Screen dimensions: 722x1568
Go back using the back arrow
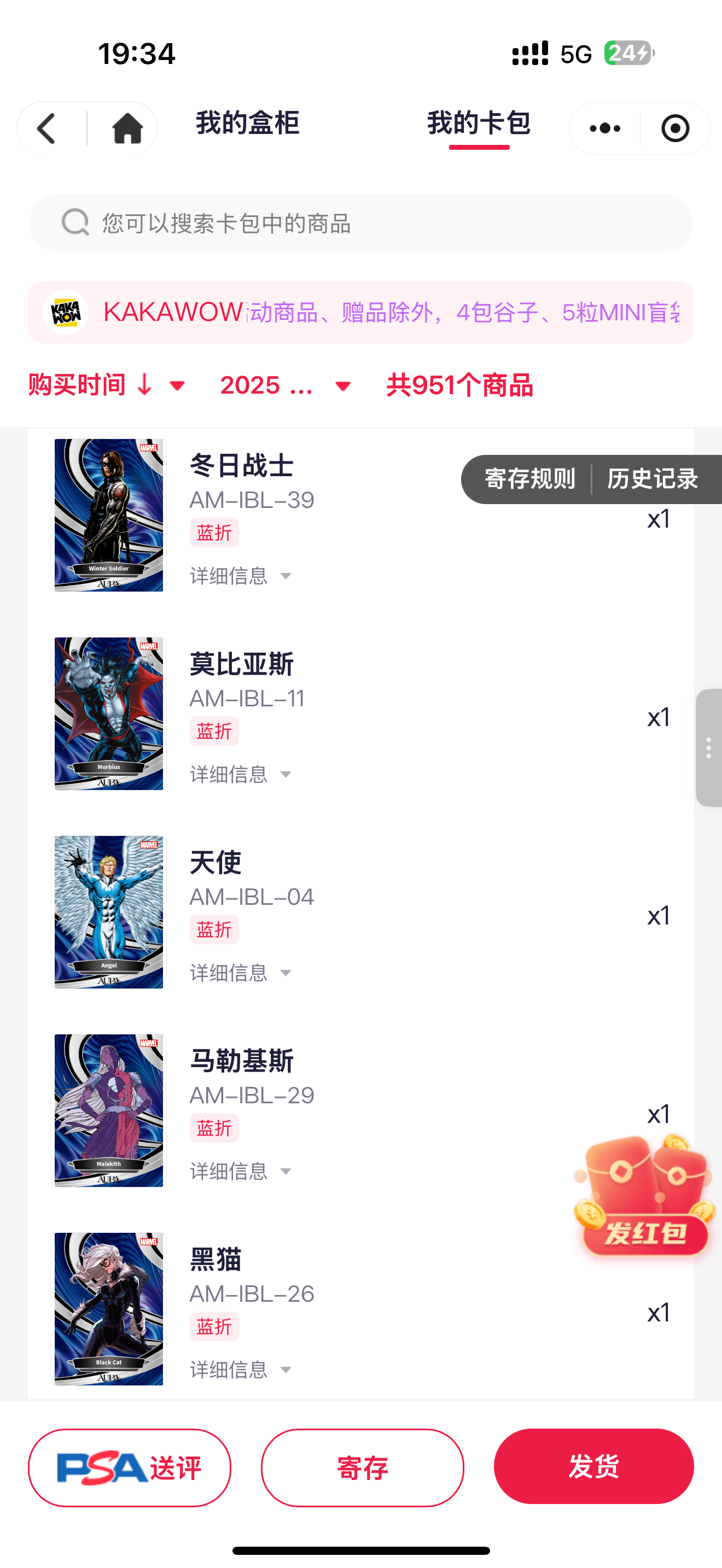pos(48,128)
